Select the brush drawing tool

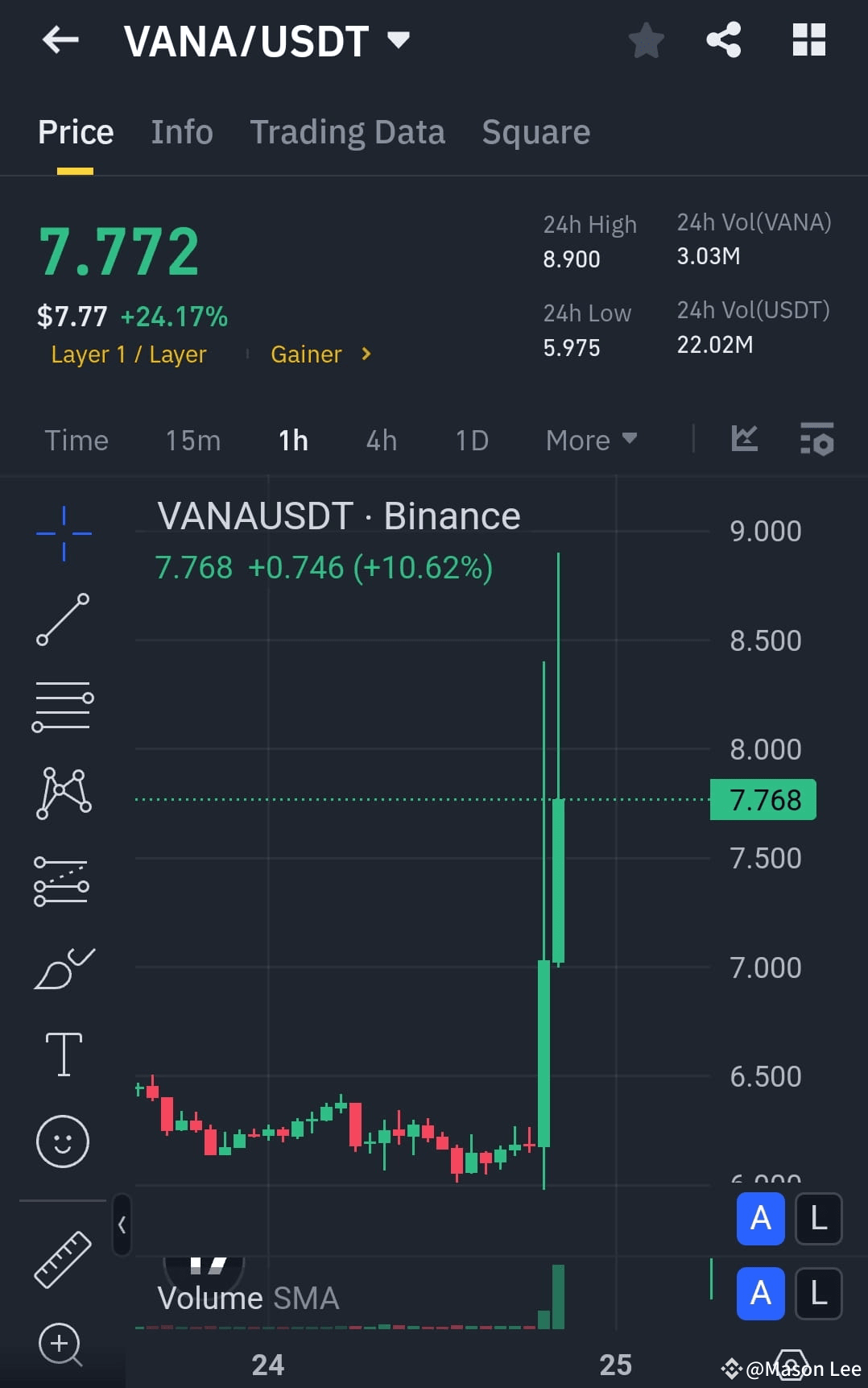(63, 967)
